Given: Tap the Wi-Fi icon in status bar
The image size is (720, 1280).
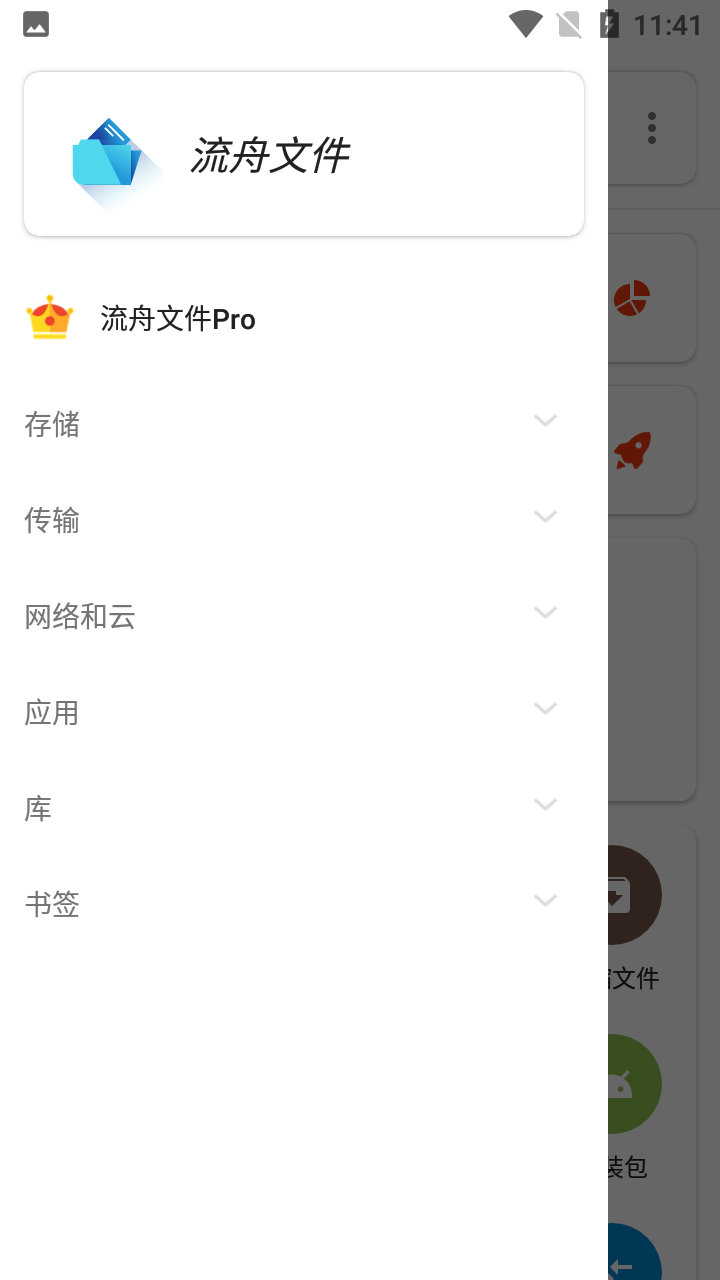Looking at the screenshot, I should pyautogui.click(x=524, y=24).
